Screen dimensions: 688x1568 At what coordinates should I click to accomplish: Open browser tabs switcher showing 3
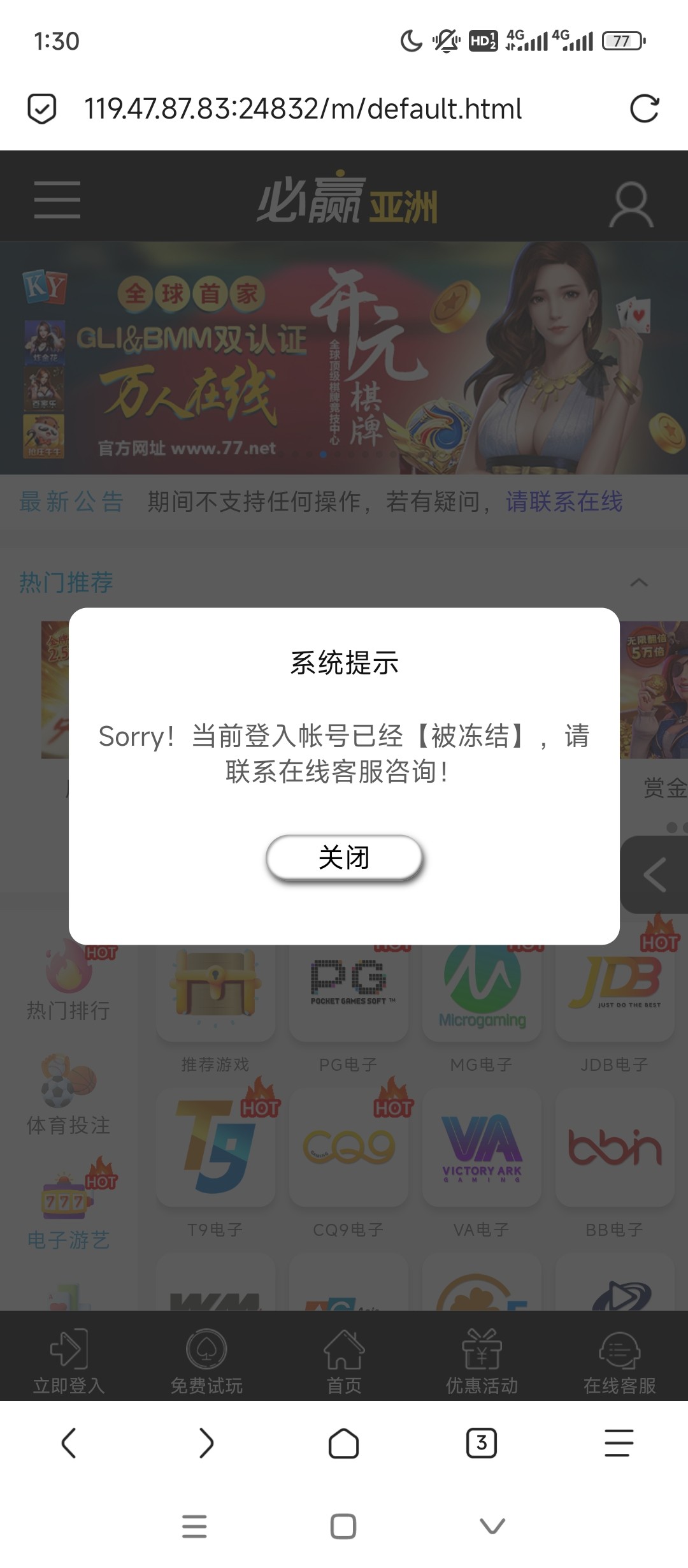tap(482, 1443)
